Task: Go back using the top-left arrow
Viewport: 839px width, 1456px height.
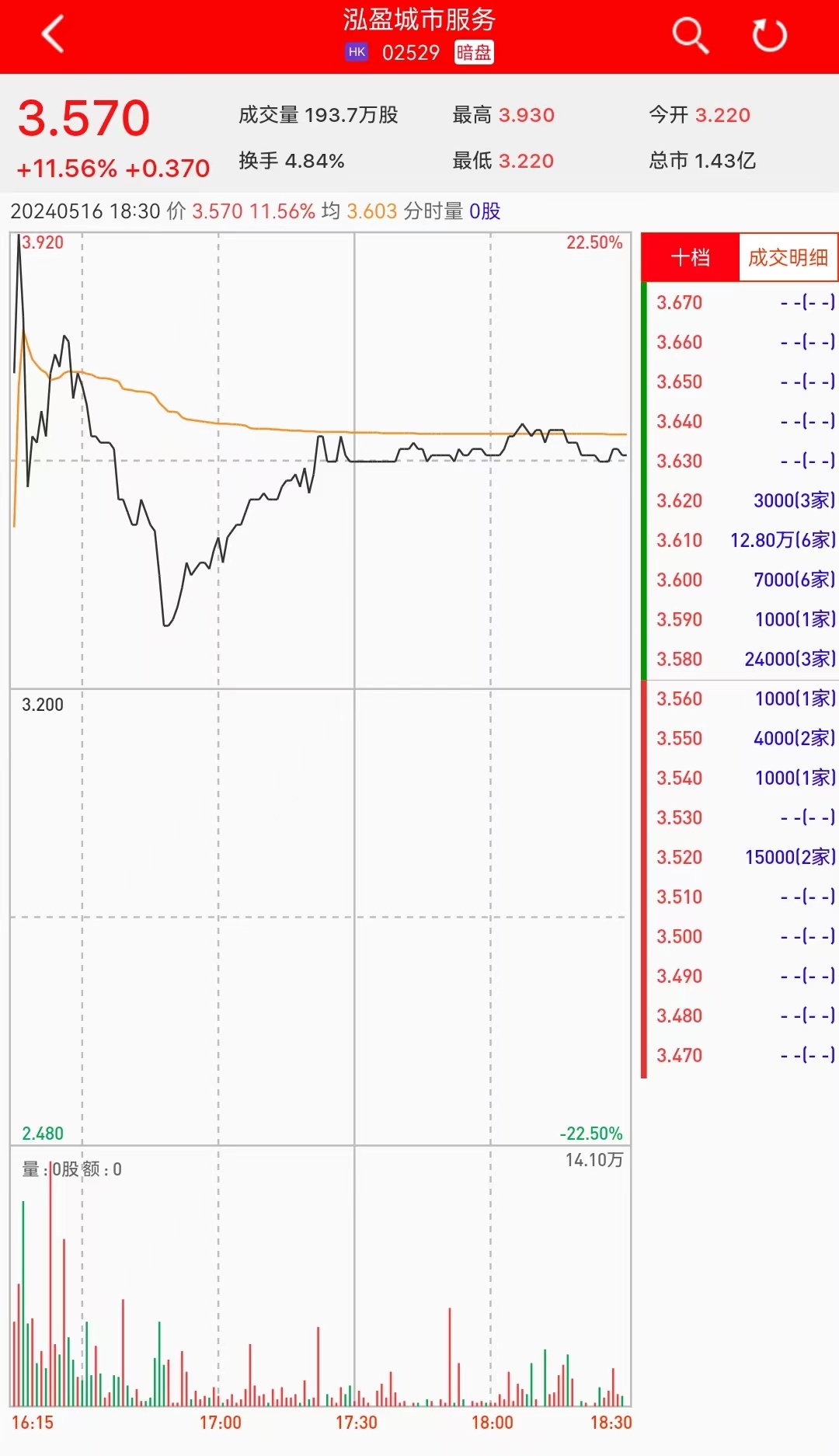Action: coord(53,36)
